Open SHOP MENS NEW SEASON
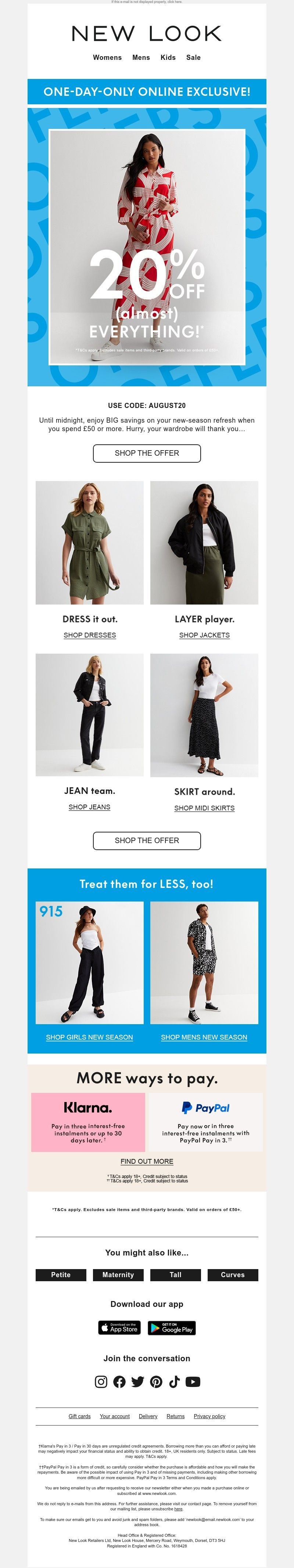Screen dimensions: 294x1568 204,1037
